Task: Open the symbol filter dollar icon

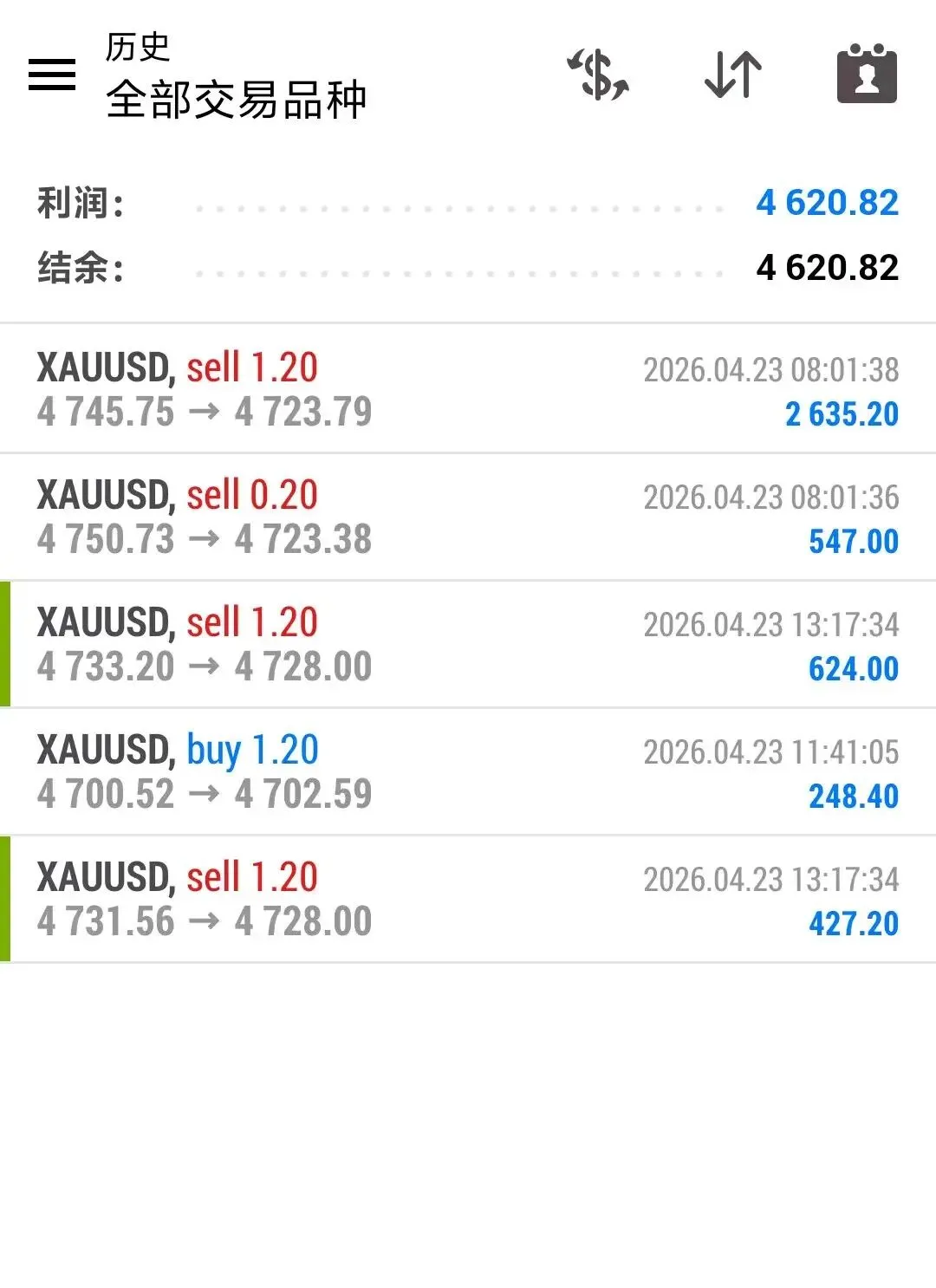Action: tap(598, 75)
